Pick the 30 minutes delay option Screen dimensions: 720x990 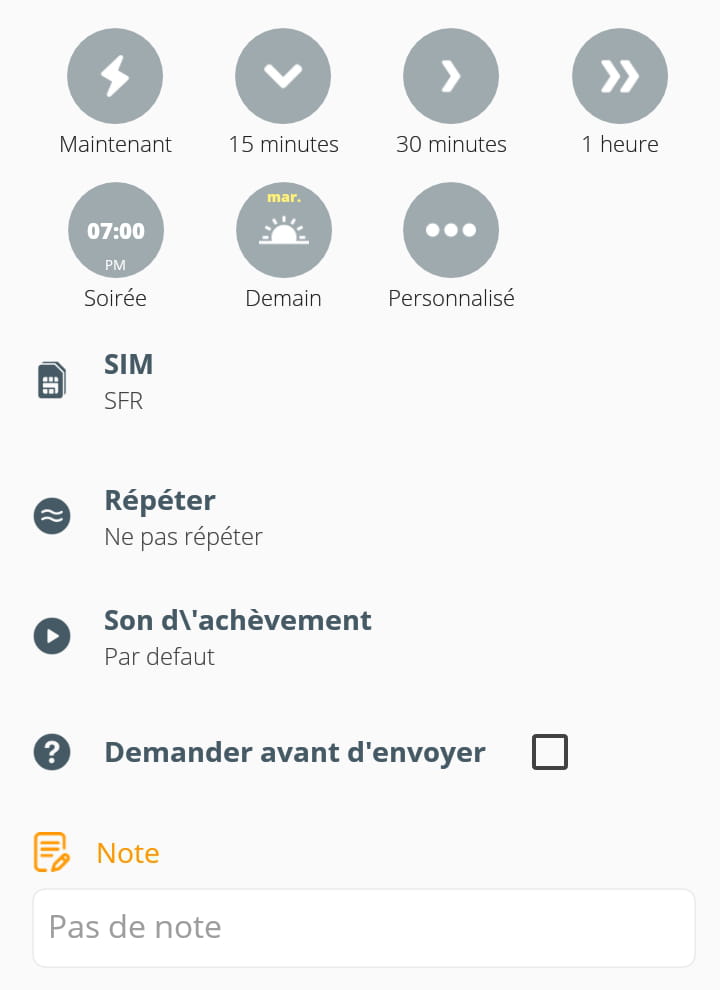(x=451, y=77)
